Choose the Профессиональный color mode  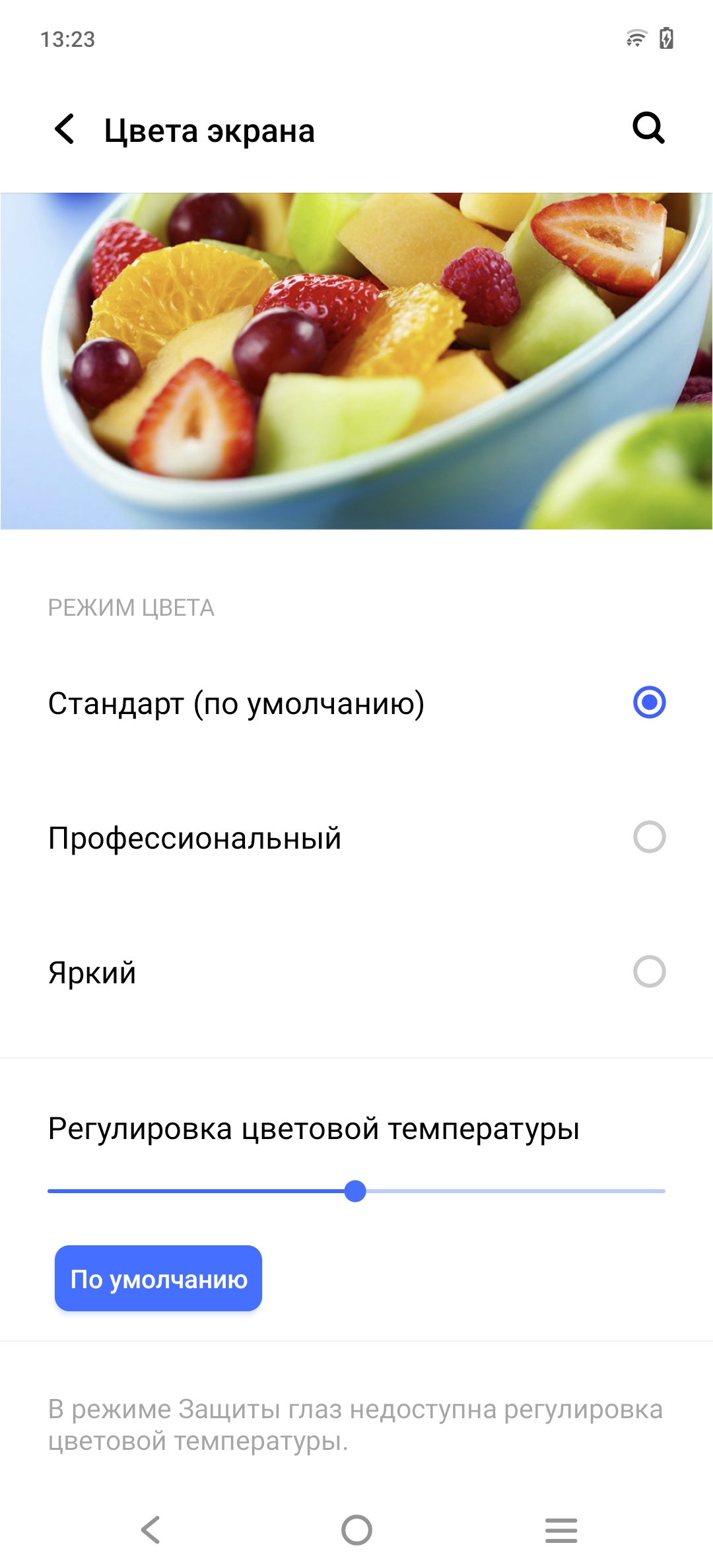coord(649,837)
